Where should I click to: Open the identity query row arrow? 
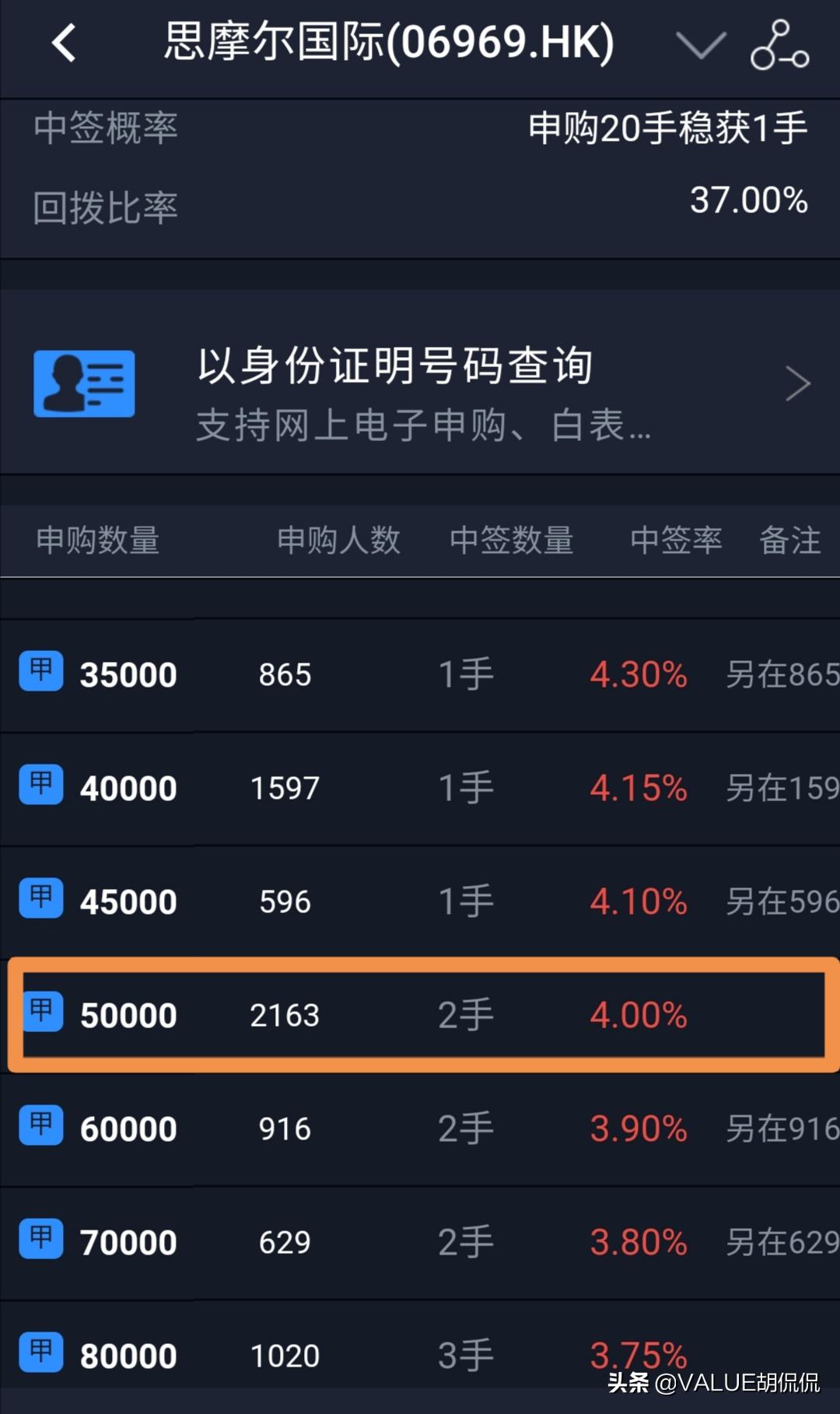tap(798, 383)
